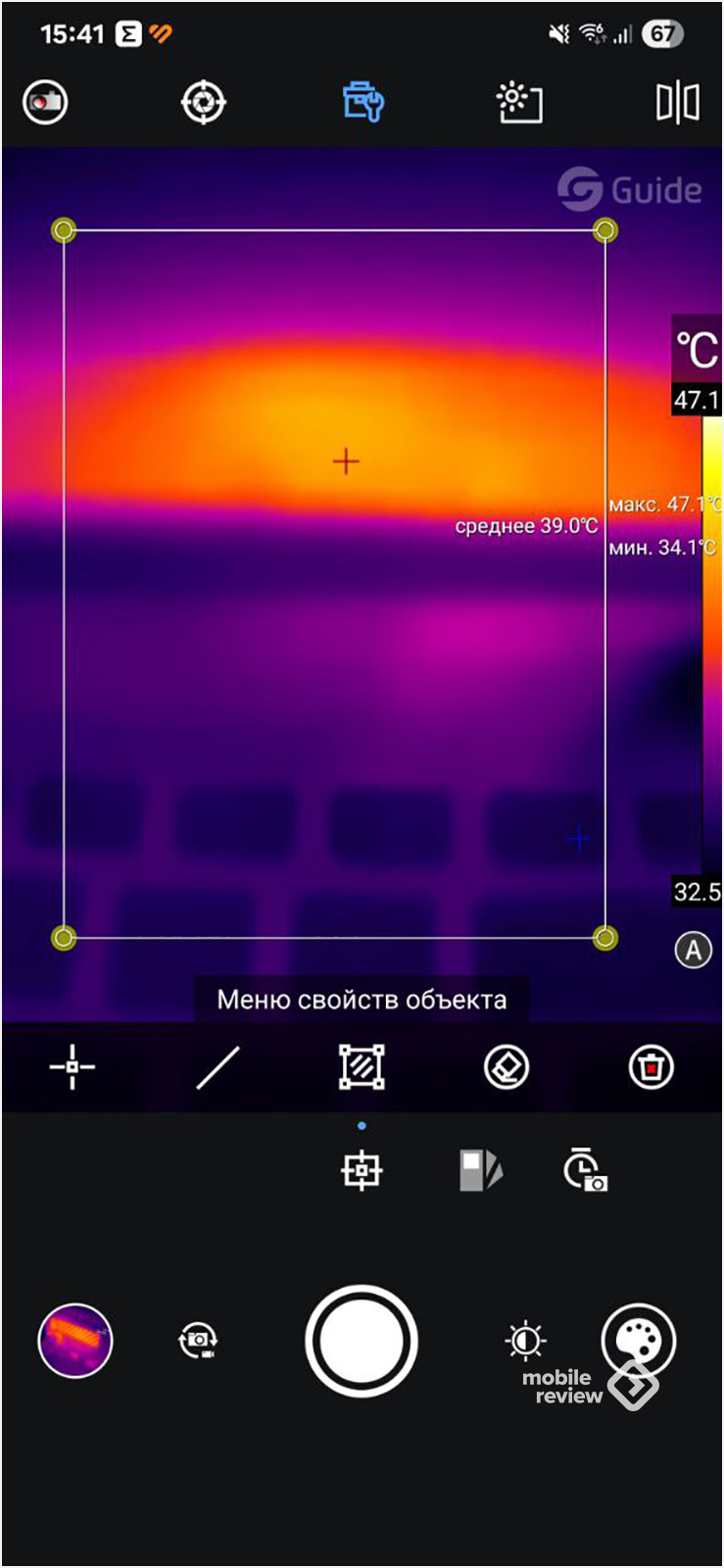This screenshot has width=724, height=1568.
Task: Choose the rectangle area measurement tool
Action: tap(362, 1067)
